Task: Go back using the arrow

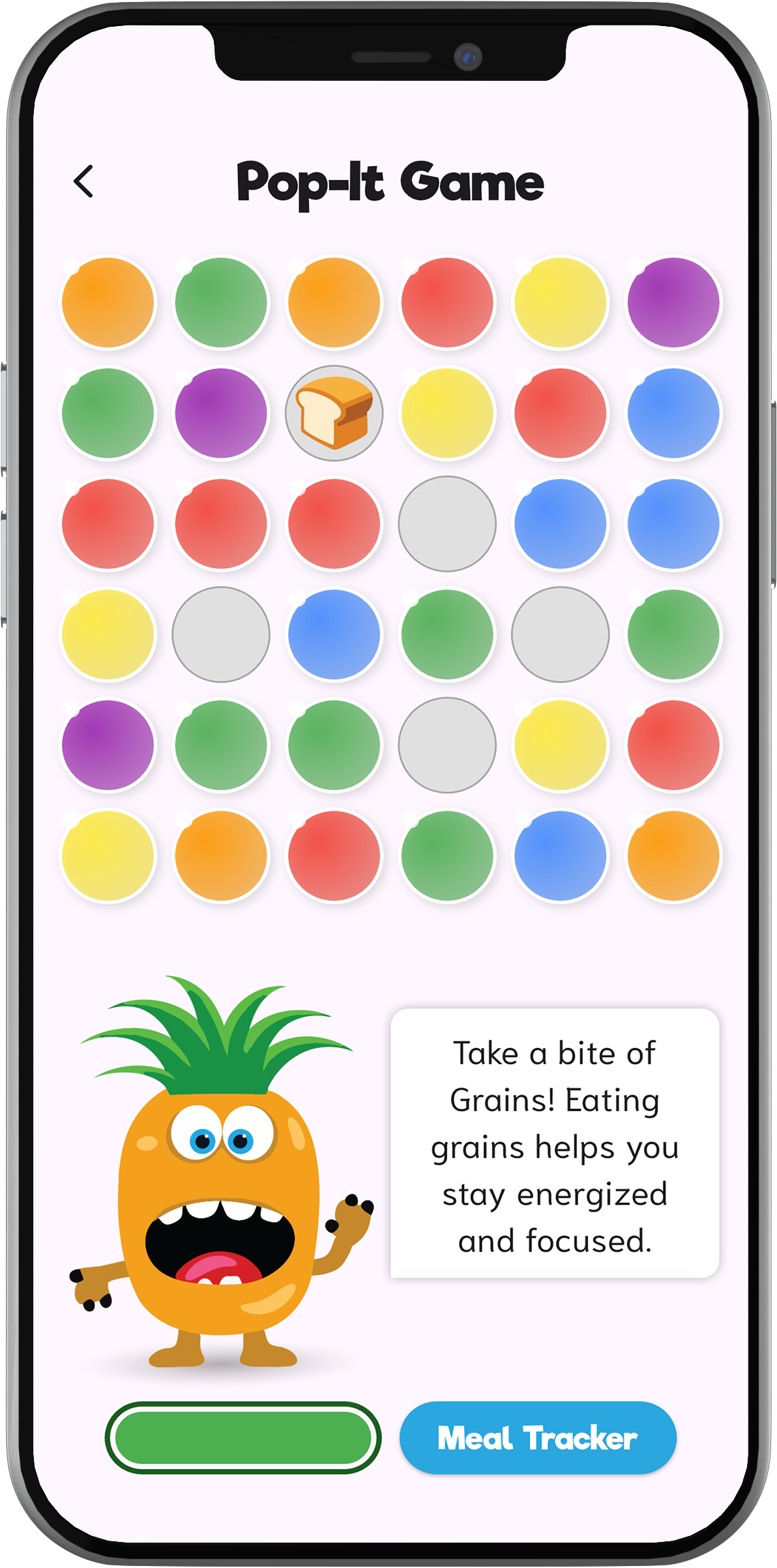Action: 83,181
